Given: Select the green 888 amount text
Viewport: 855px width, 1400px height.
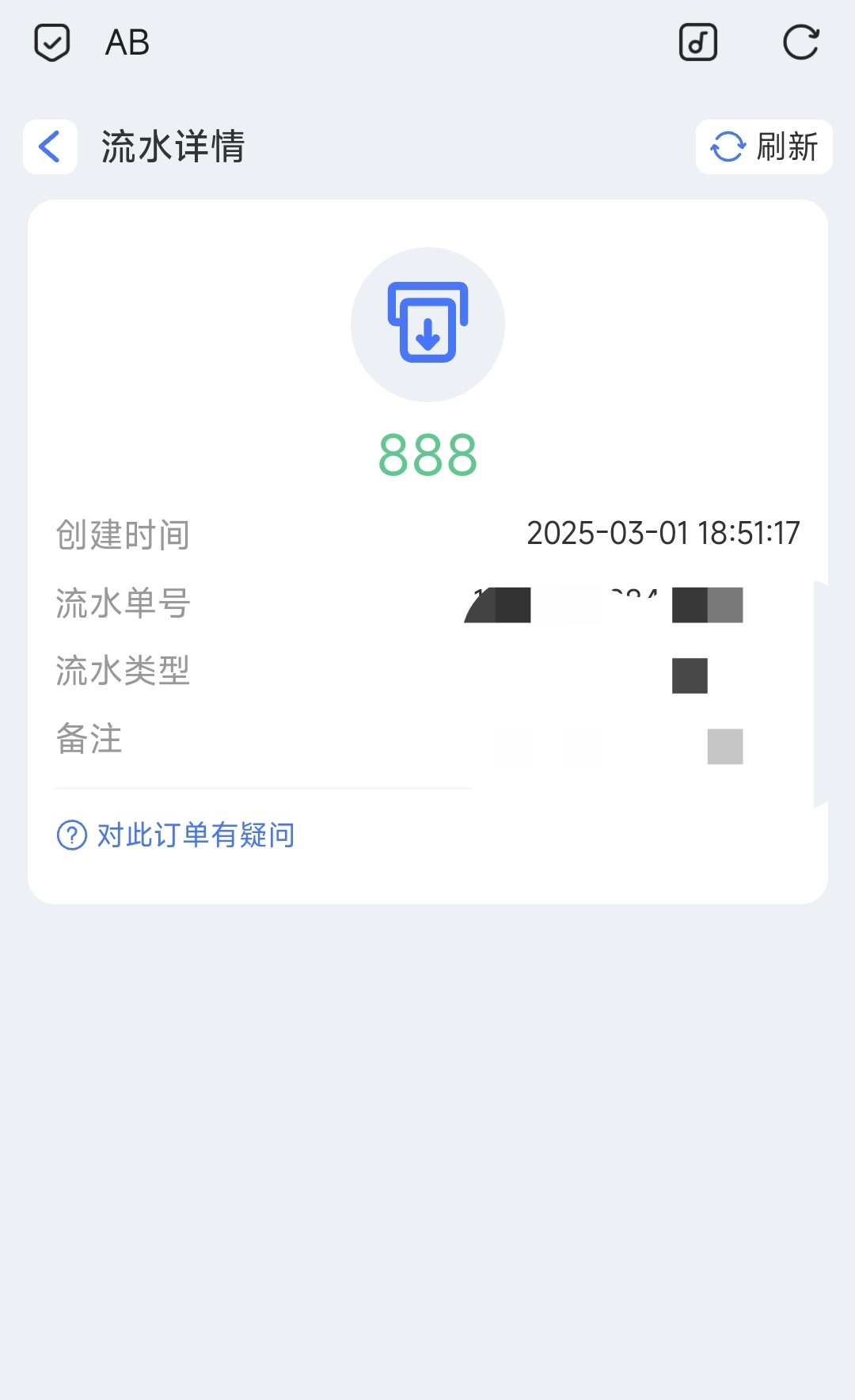Looking at the screenshot, I should [427, 454].
